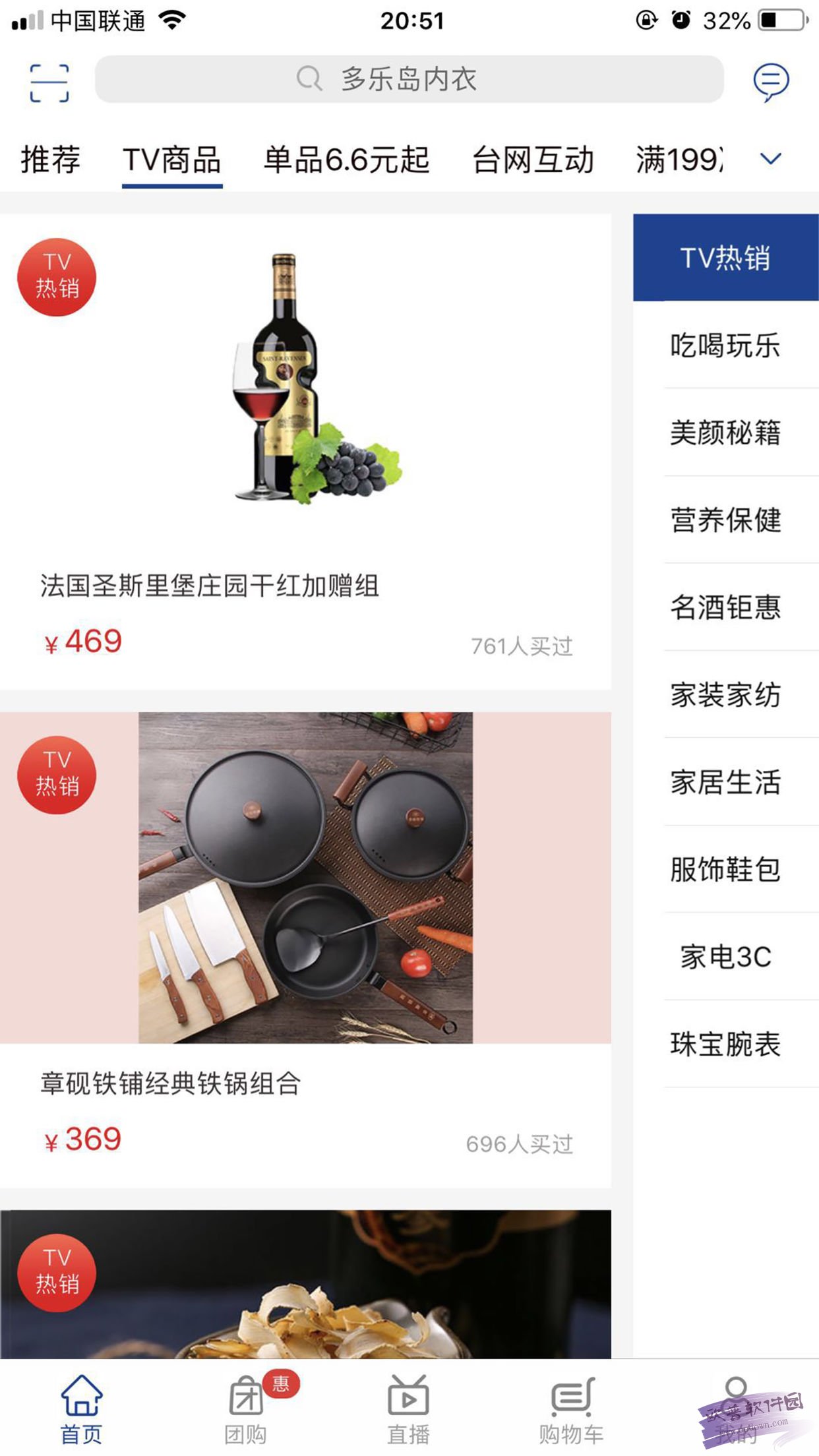This screenshot has height=1456, width=819.
Task: Select the 名酒钜惠 category
Action: point(725,607)
